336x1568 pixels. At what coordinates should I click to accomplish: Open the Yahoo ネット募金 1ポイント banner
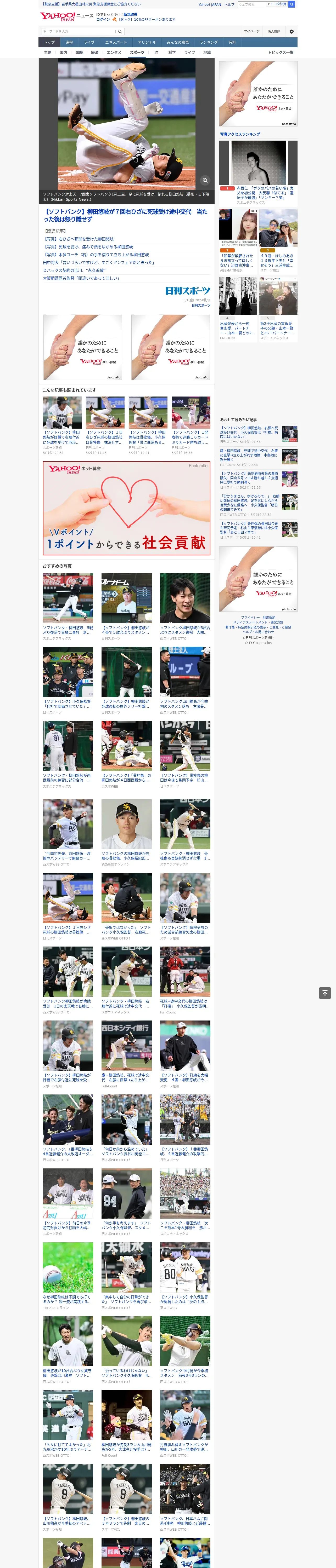pos(126,508)
